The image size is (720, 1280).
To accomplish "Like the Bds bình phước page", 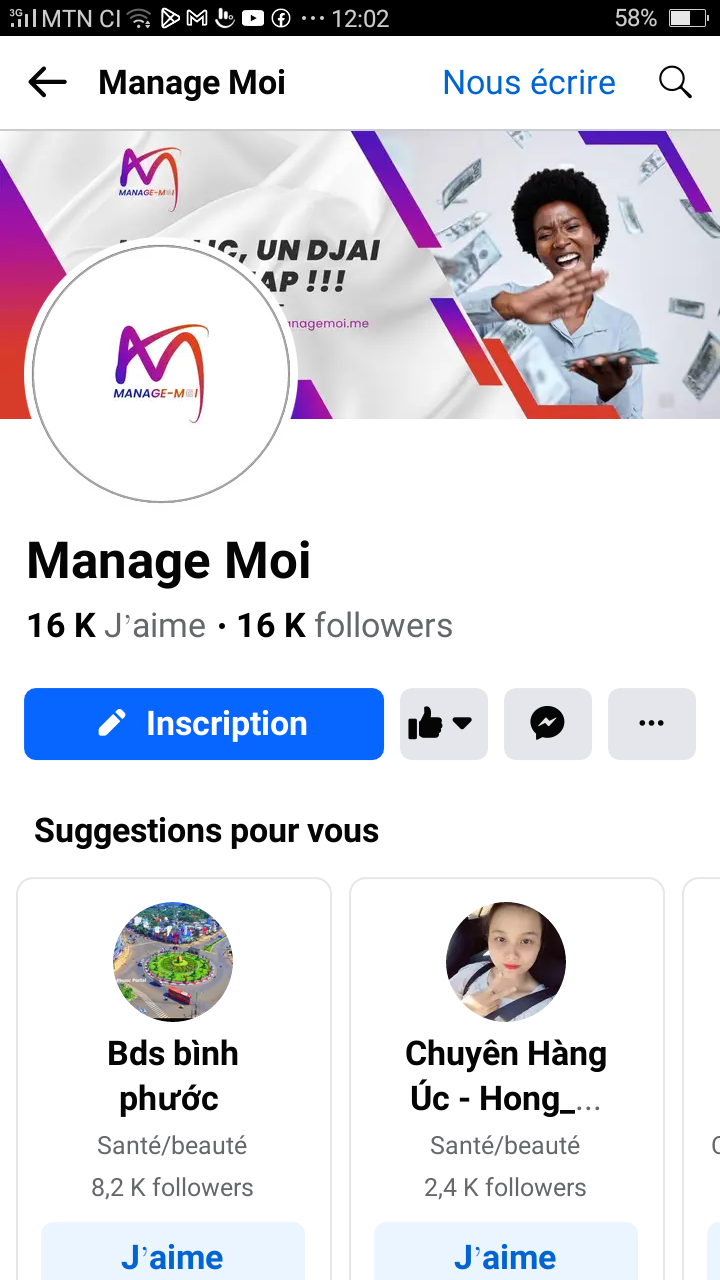I will pos(173,1255).
